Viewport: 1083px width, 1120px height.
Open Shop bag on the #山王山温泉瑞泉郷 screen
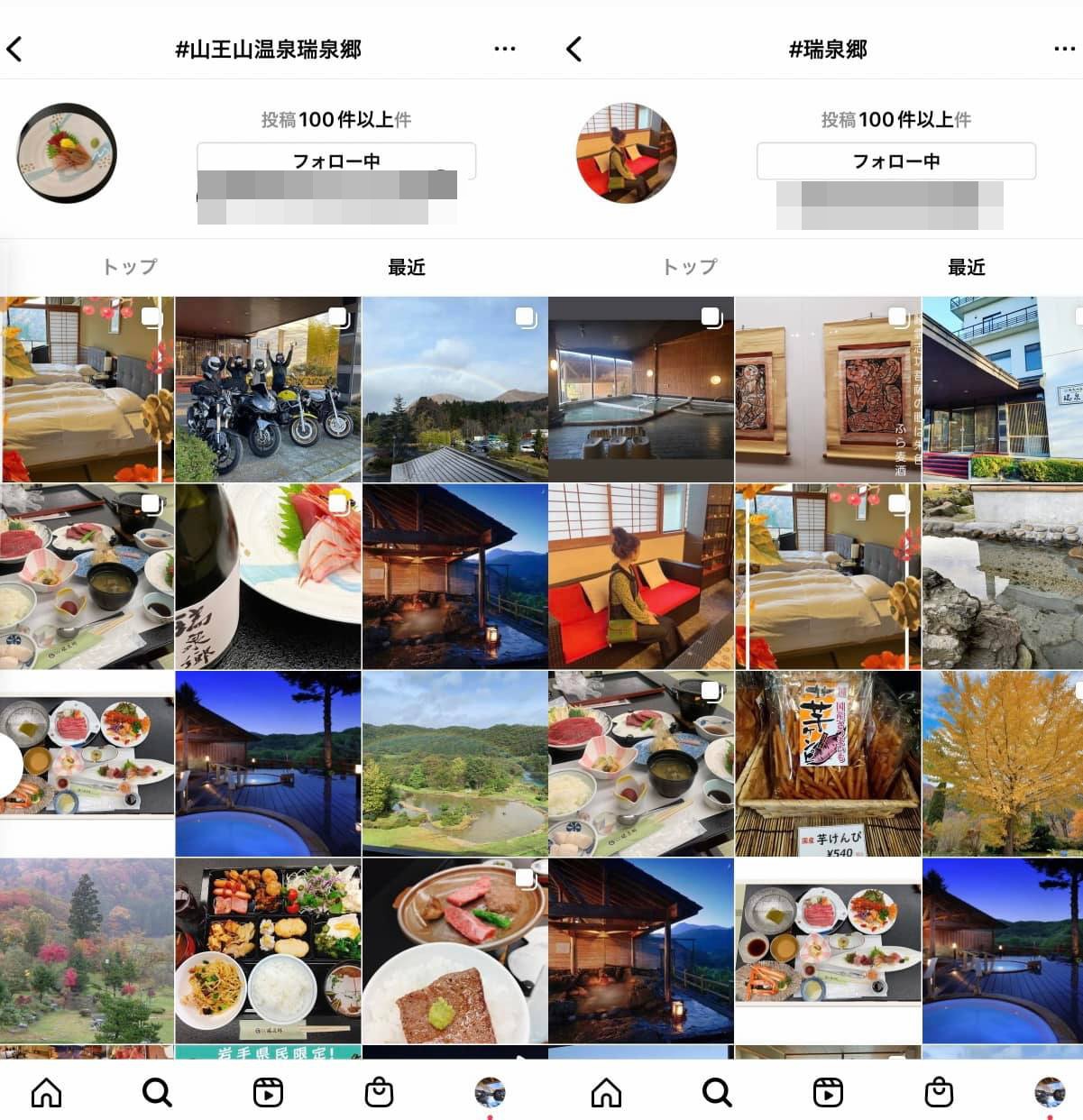pyautogui.click(x=379, y=1092)
